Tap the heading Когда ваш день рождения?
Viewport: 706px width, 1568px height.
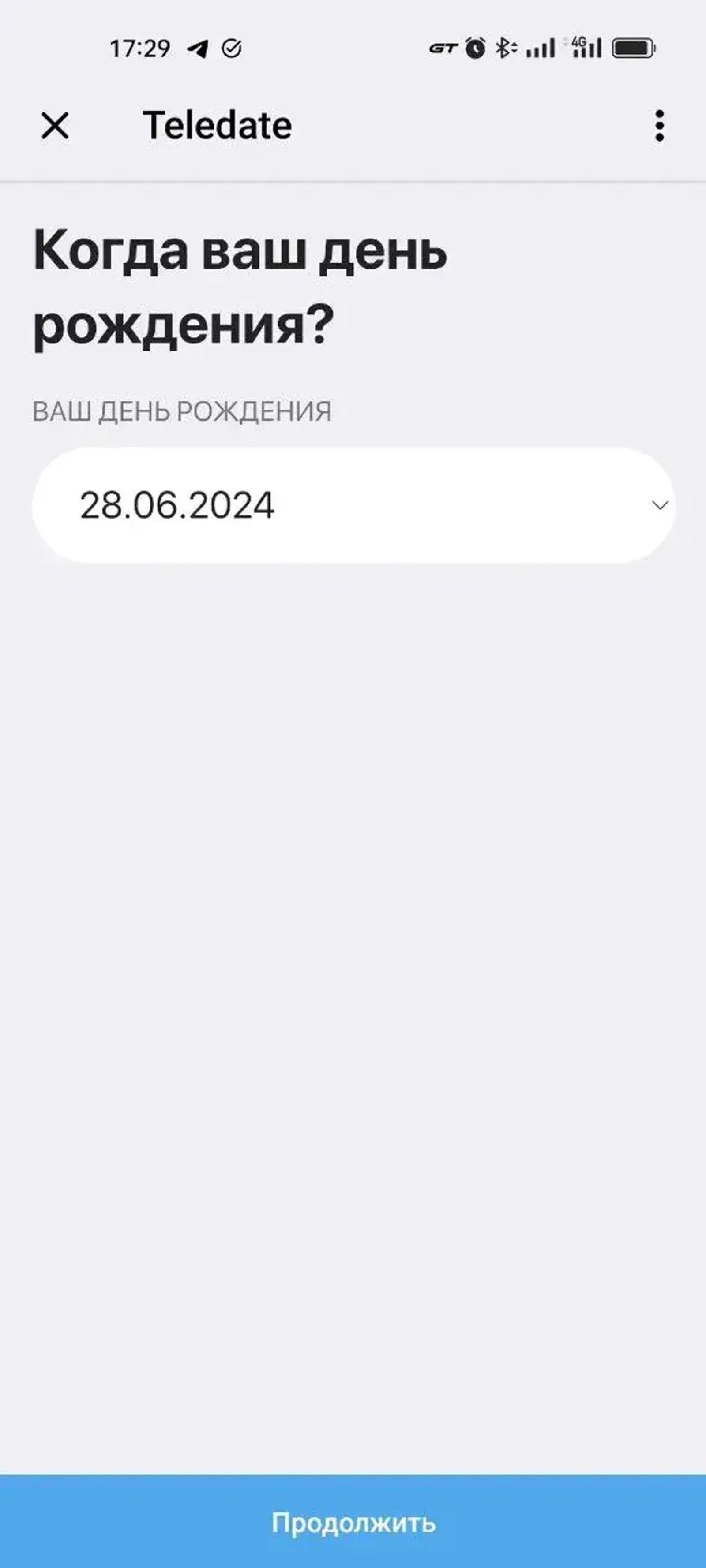click(244, 286)
